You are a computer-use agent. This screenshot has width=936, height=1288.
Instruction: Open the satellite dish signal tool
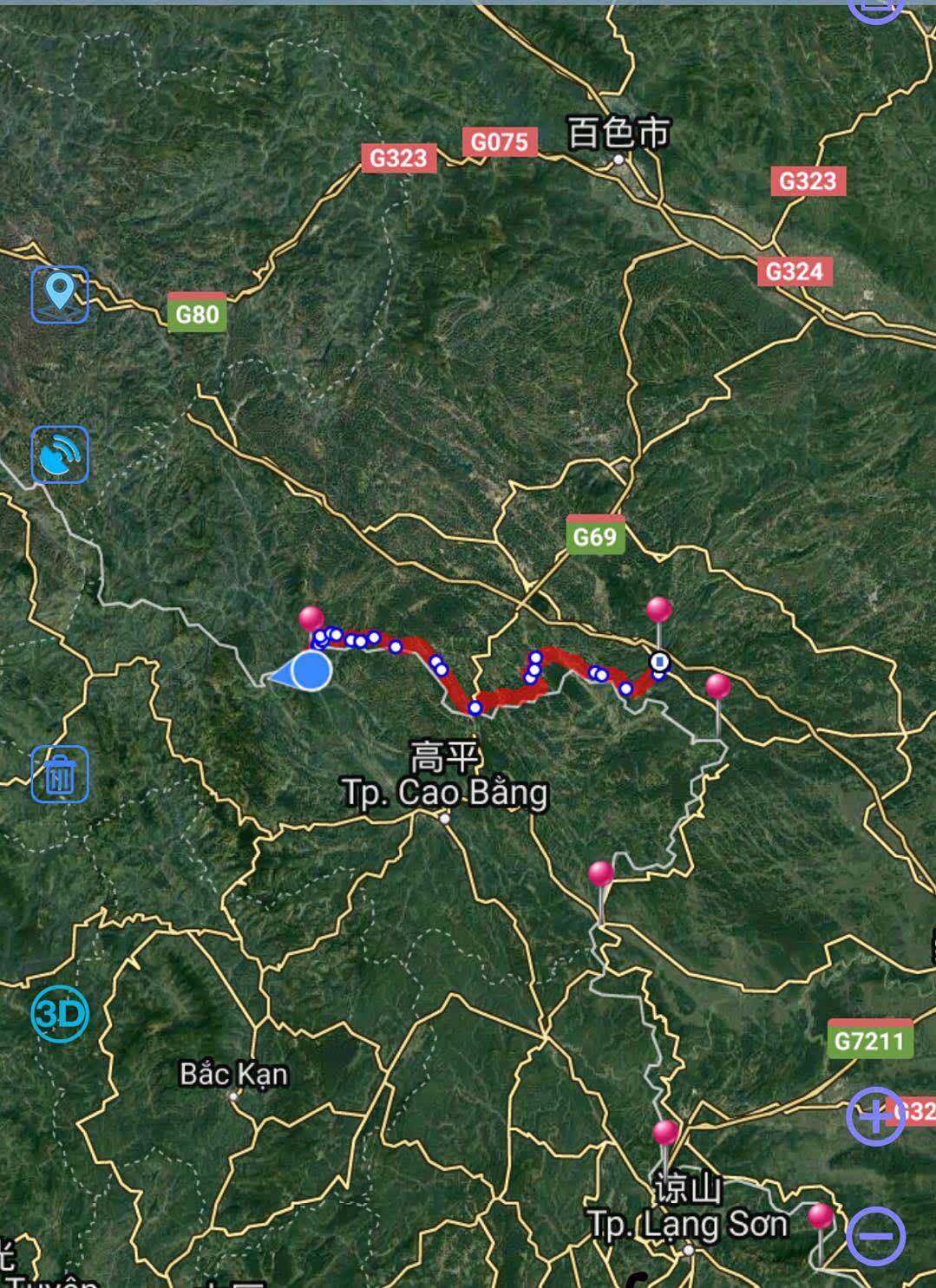pos(60,454)
